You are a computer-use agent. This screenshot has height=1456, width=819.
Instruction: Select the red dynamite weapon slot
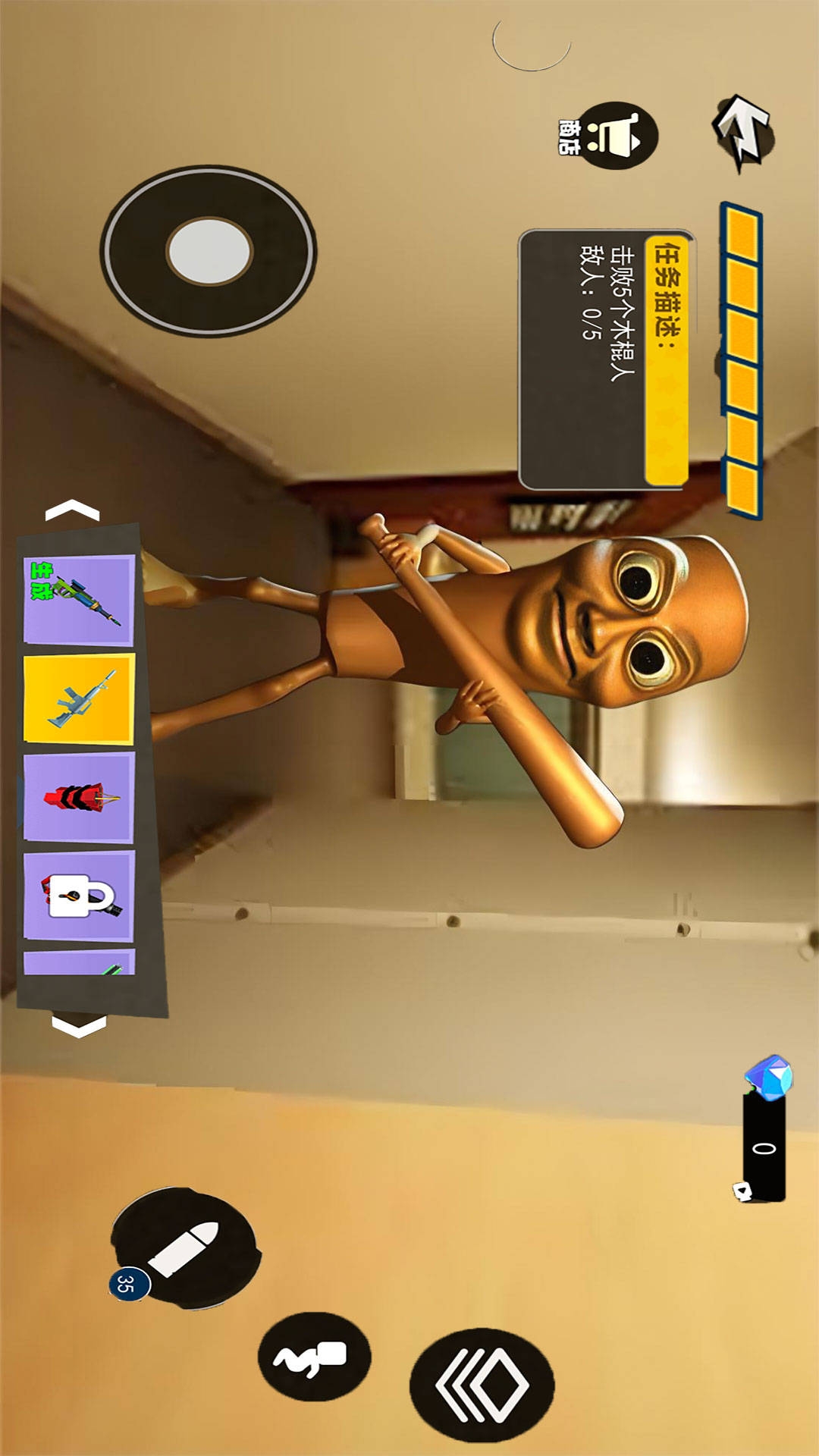(x=79, y=798)
